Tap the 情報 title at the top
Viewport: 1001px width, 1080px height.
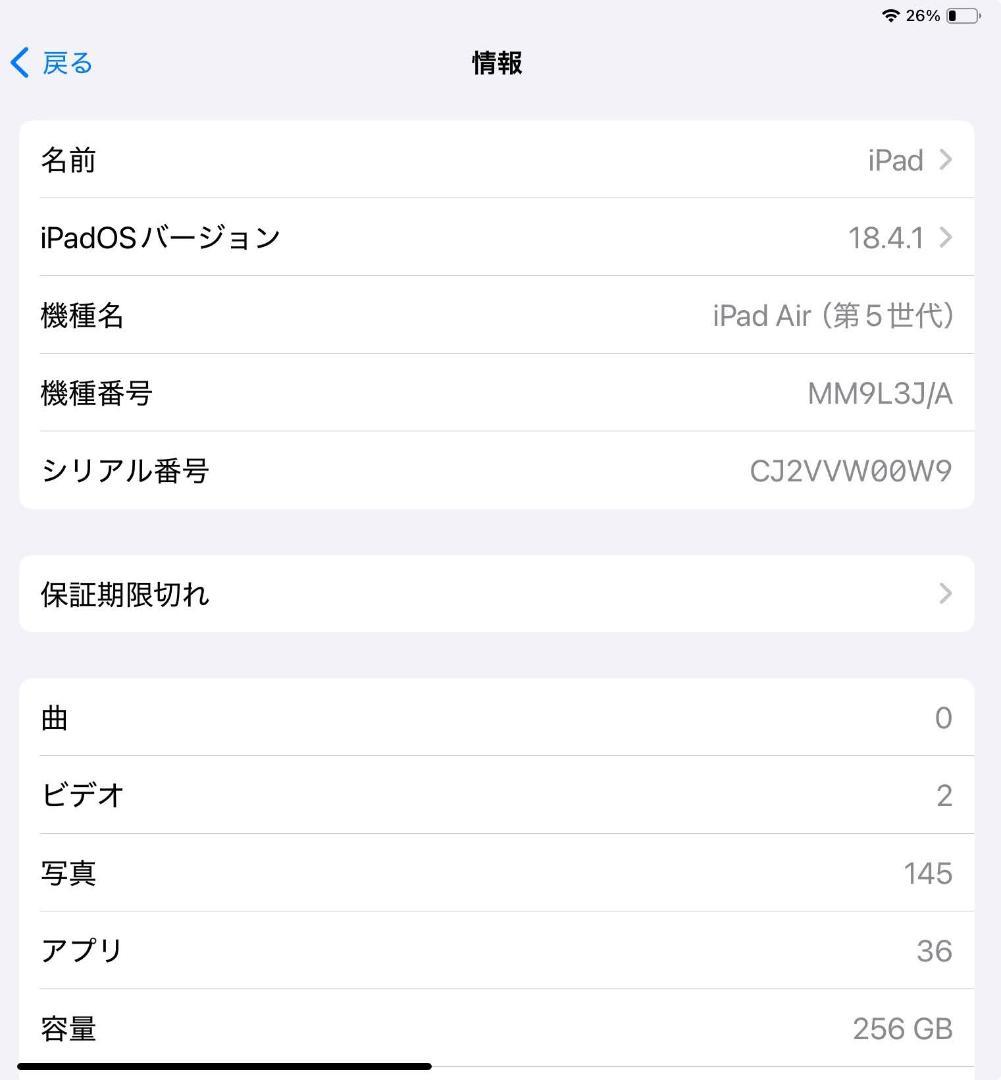496,62
